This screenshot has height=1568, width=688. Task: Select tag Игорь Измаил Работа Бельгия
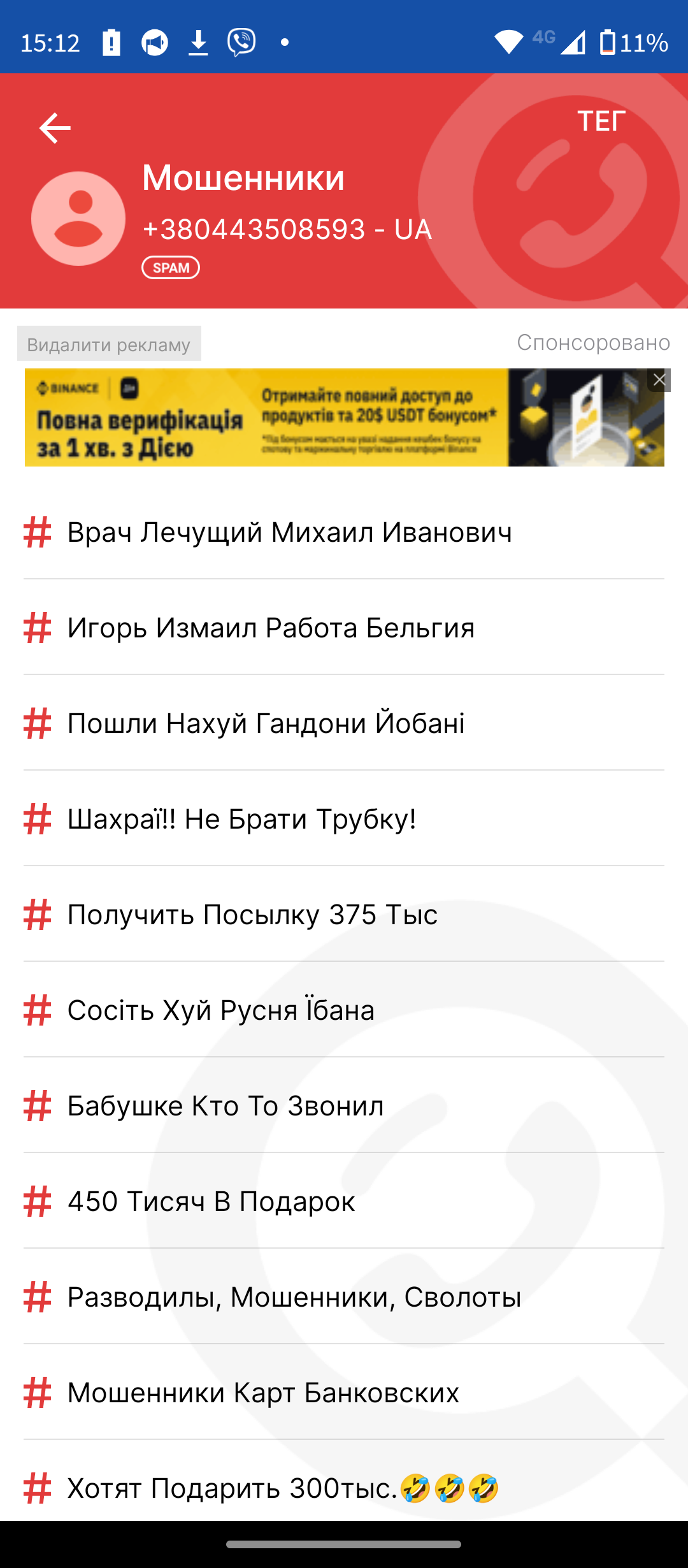click(344, 627)
